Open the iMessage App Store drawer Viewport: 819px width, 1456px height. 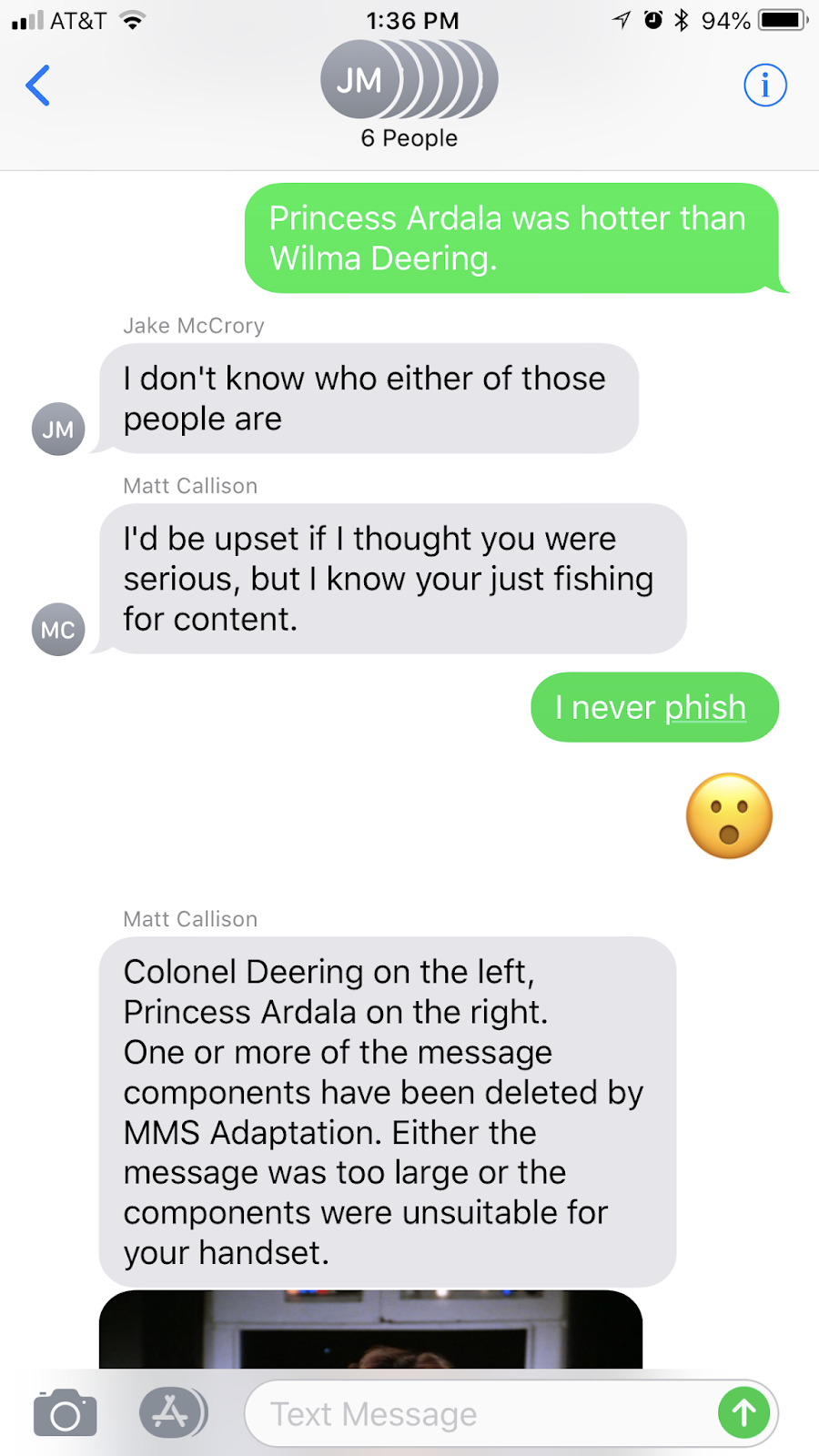(x=172, y=1413)
